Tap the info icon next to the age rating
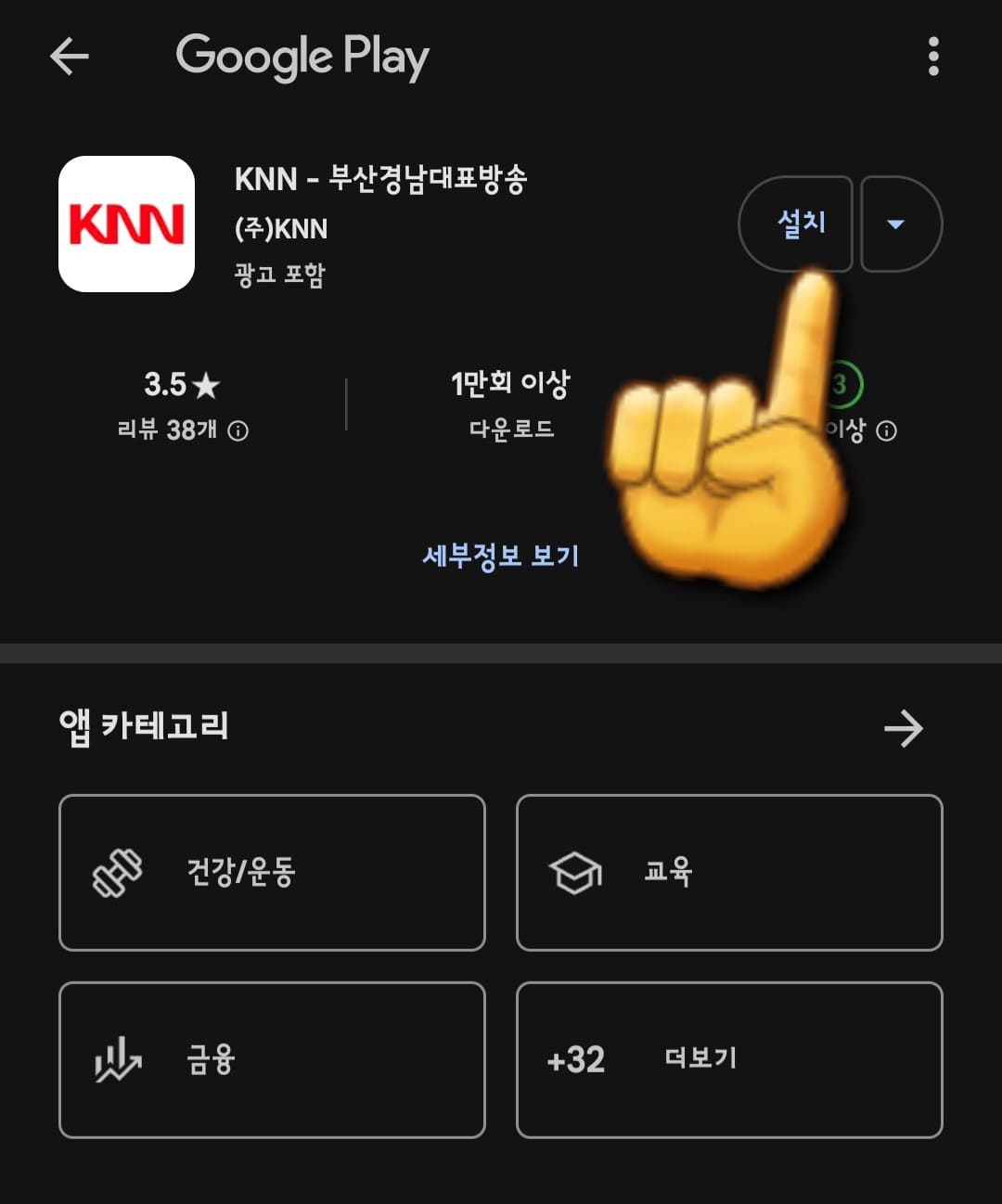1002x1204 pixels. tap(888, 429)
